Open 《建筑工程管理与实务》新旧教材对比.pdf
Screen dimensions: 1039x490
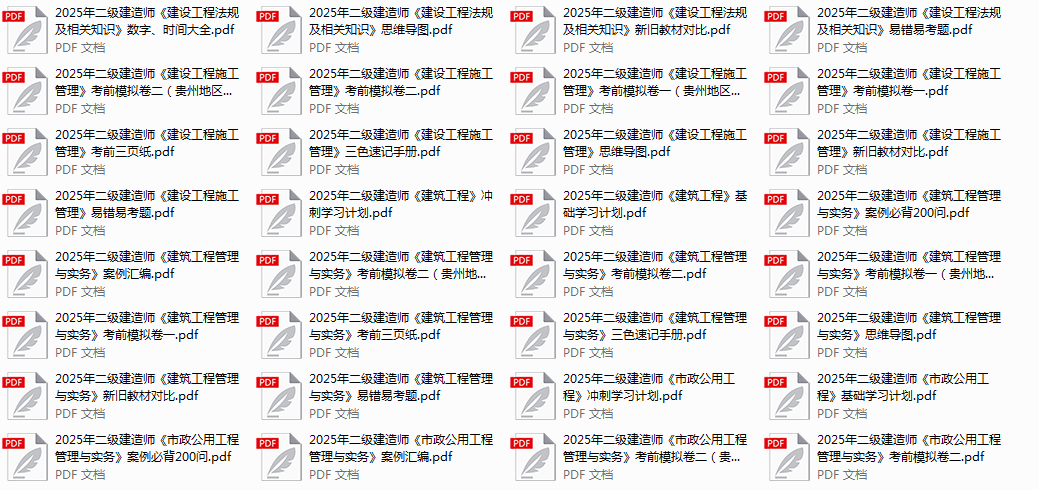coord(146,387)
